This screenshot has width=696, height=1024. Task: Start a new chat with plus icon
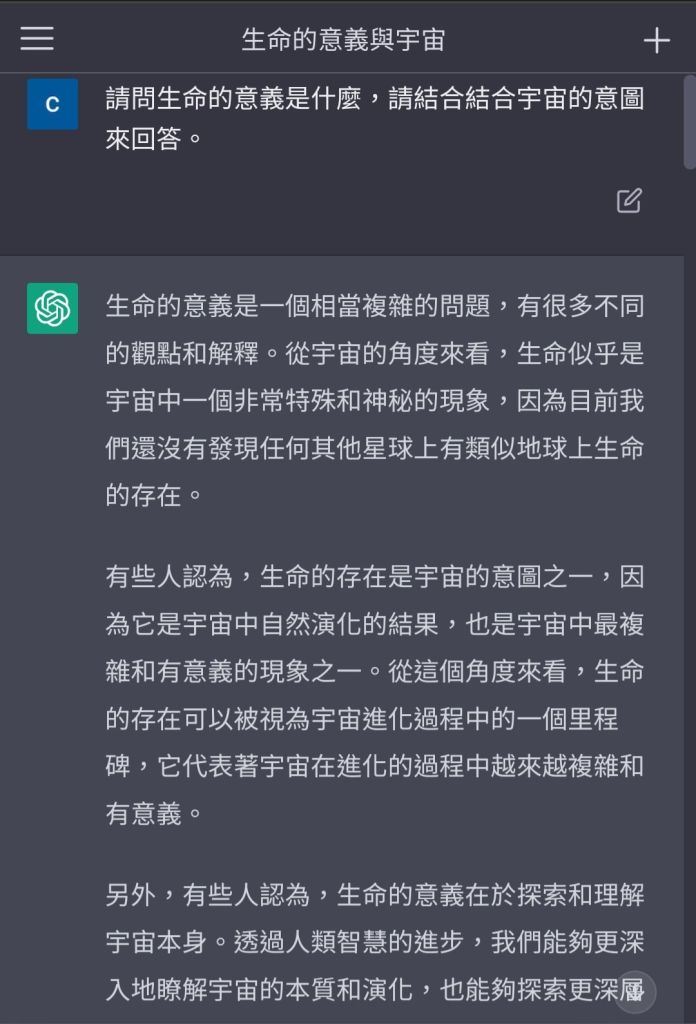click(656, 40)
